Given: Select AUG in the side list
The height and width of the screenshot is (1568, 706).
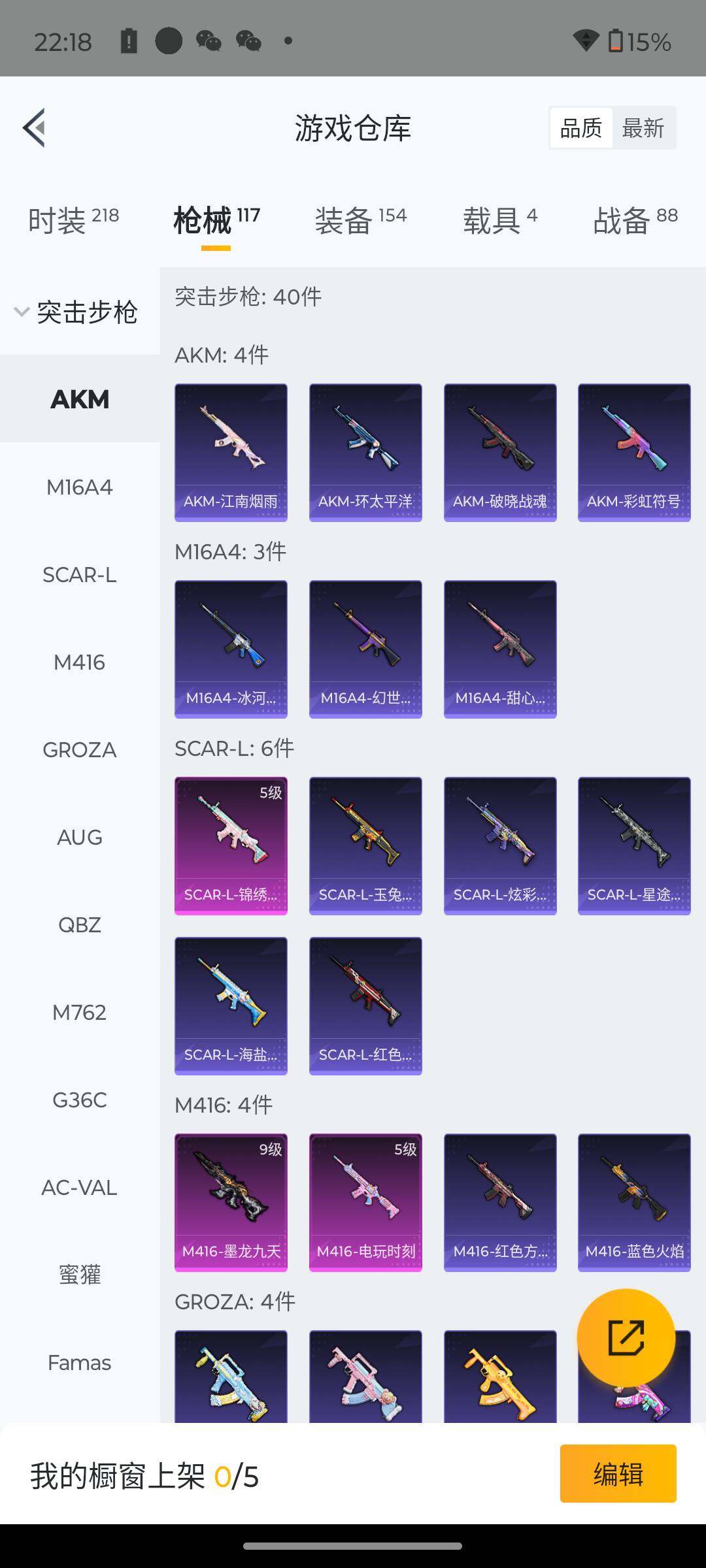Looking at the screenshot, I should pos(80,838).
